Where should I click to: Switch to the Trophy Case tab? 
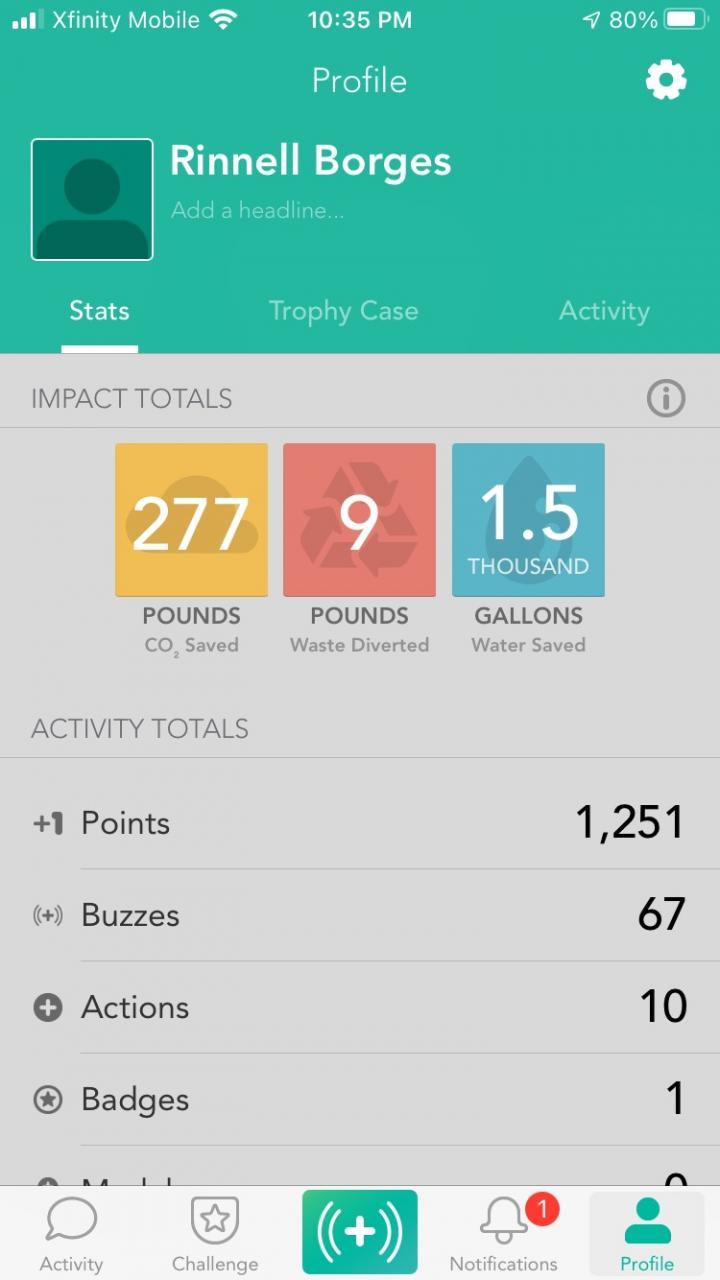pos(343,311)
